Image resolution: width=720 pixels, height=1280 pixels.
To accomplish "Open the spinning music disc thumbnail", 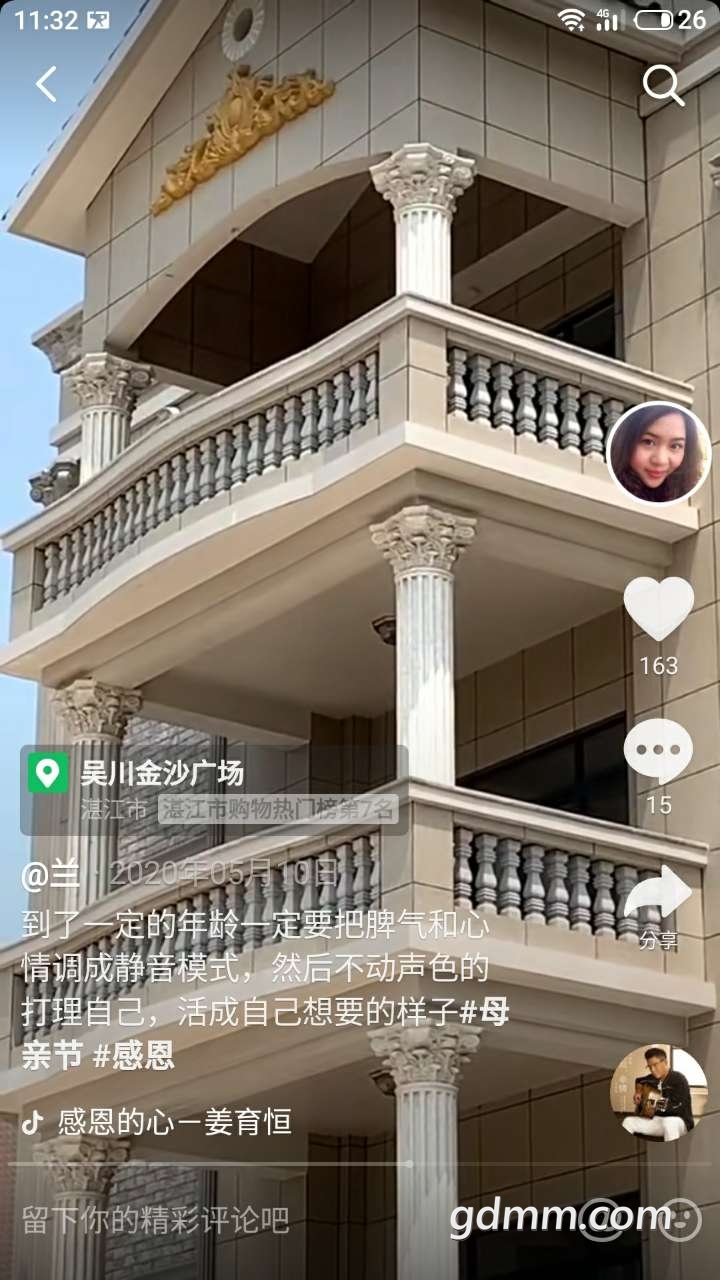I will [x=658, y=1093].
